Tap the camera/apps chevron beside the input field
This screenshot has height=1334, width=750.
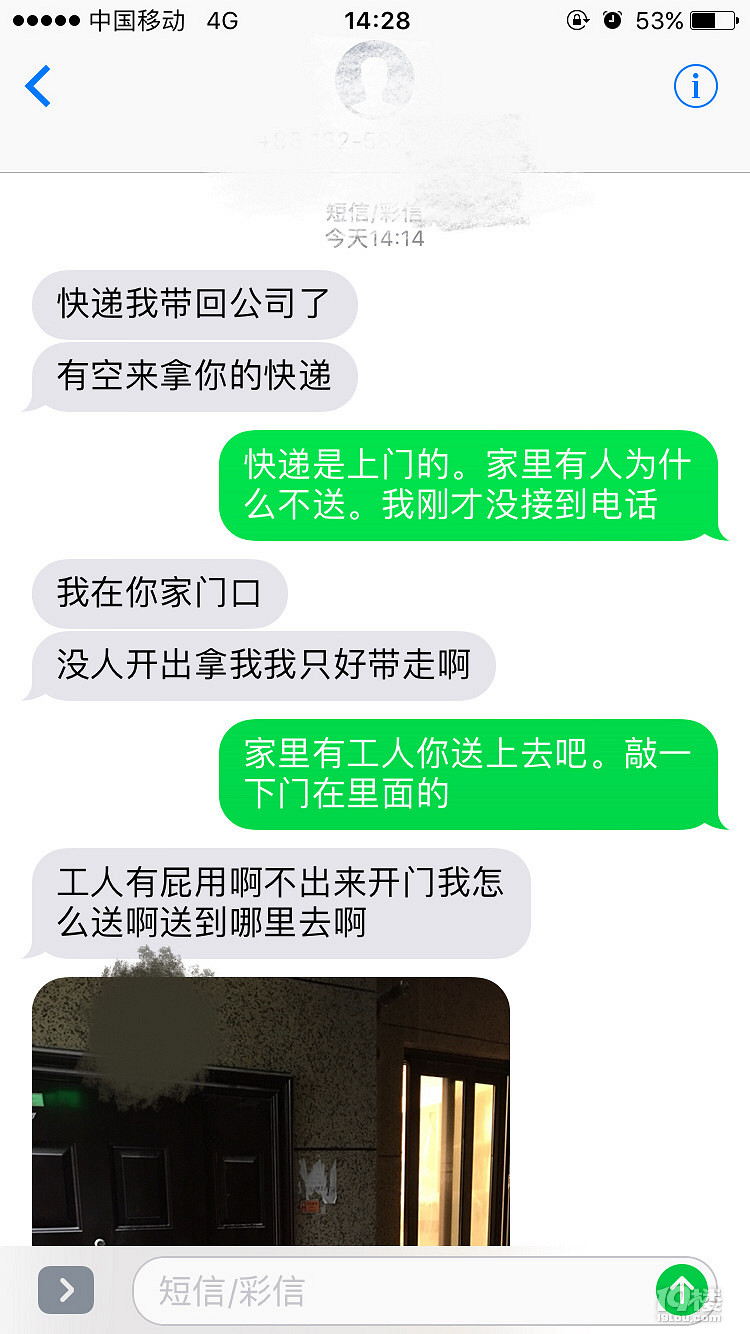pos(65,1290)
